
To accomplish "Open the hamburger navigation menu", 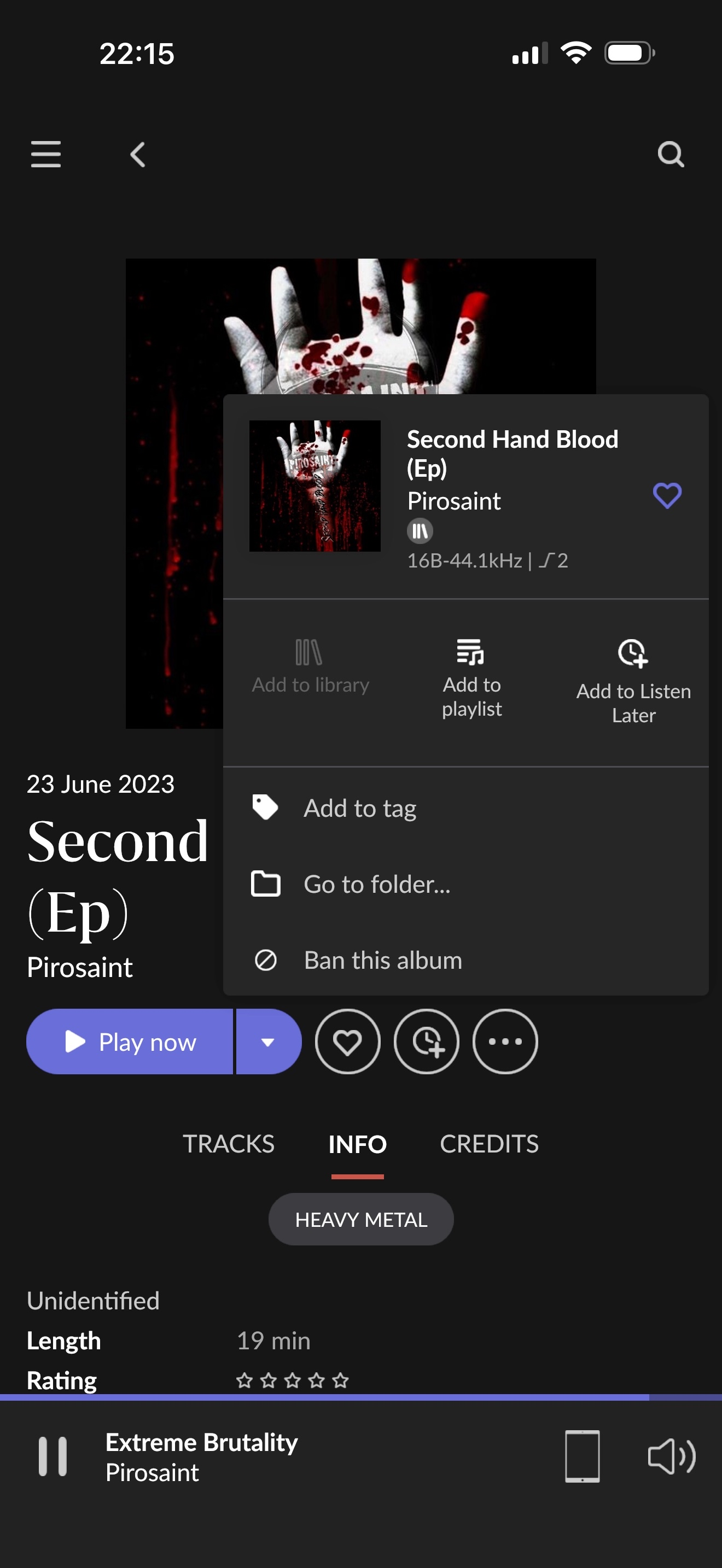I will (x=45, y=154).
